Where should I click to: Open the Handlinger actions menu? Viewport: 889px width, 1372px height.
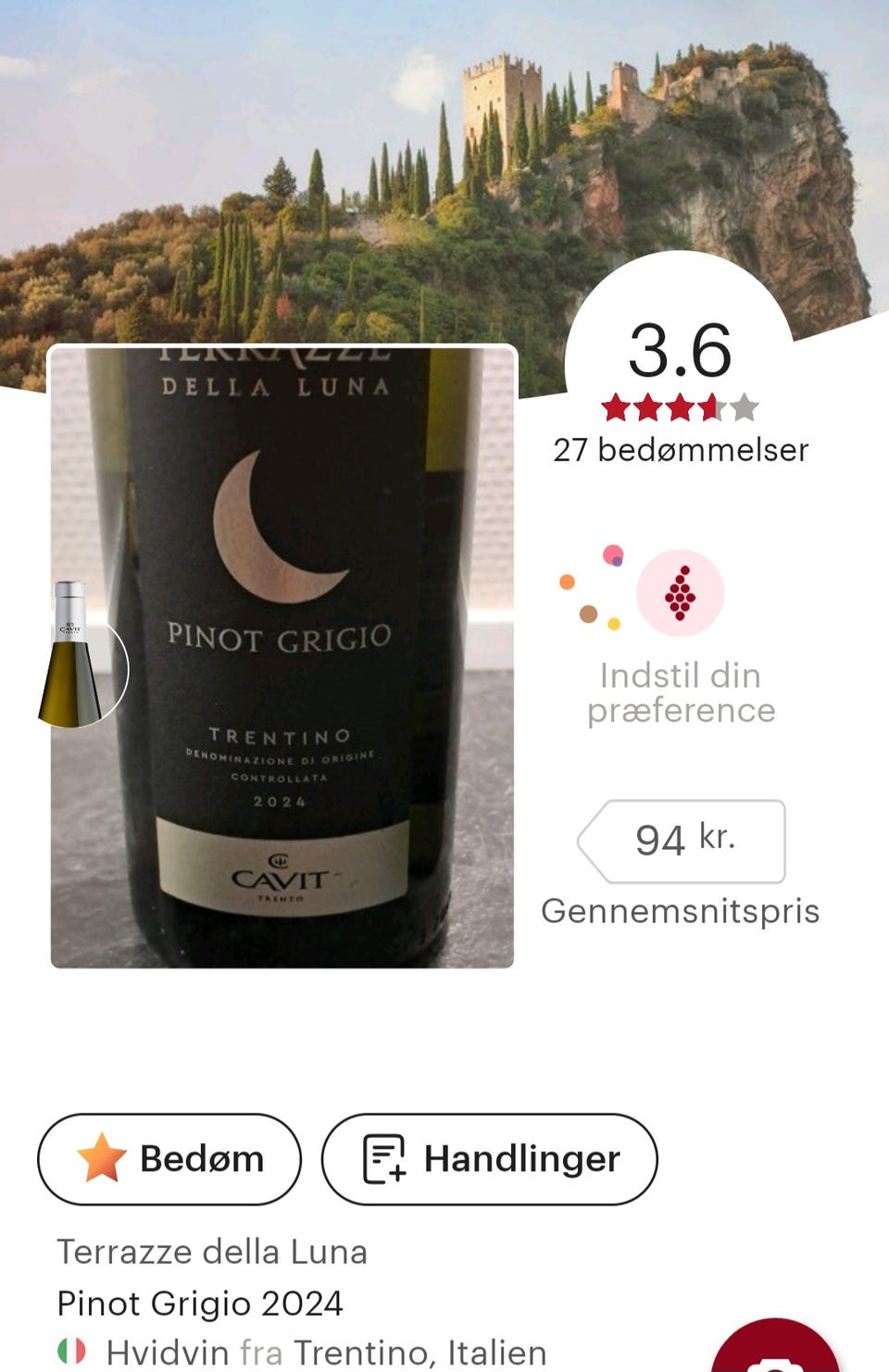point(489,1158)
